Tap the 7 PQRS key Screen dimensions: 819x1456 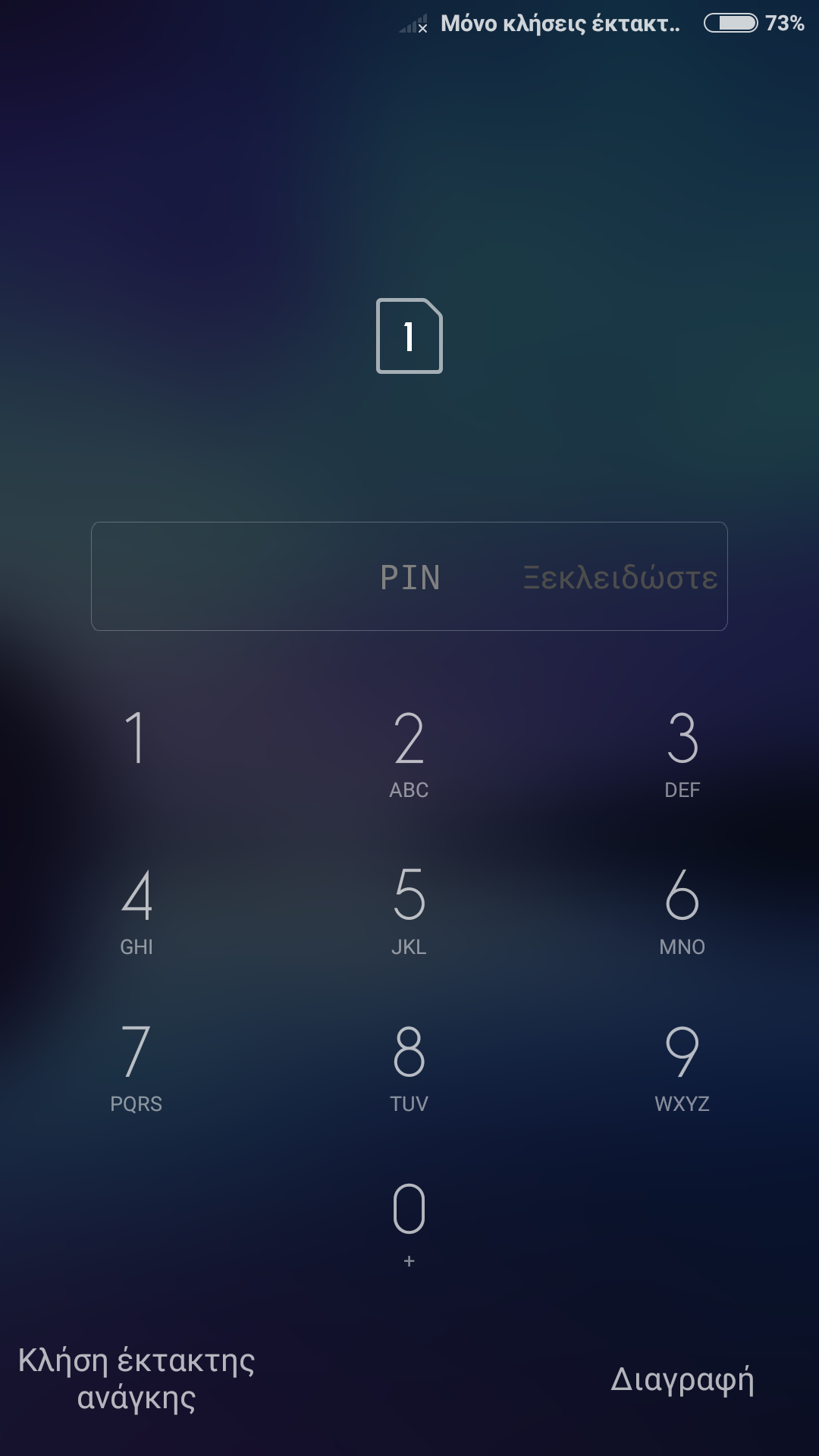click(136, 1066)
